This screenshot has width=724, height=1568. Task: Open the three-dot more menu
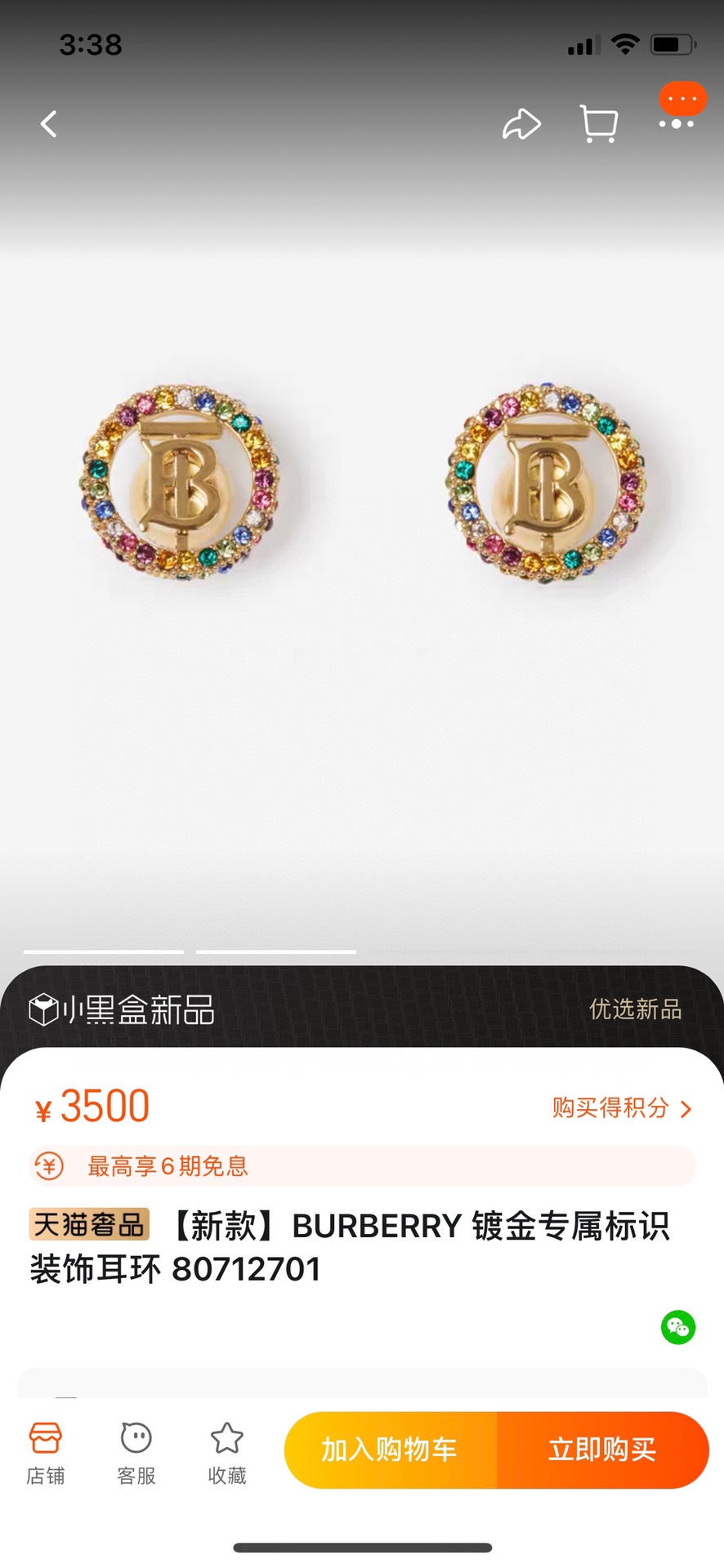pos(677,124)
